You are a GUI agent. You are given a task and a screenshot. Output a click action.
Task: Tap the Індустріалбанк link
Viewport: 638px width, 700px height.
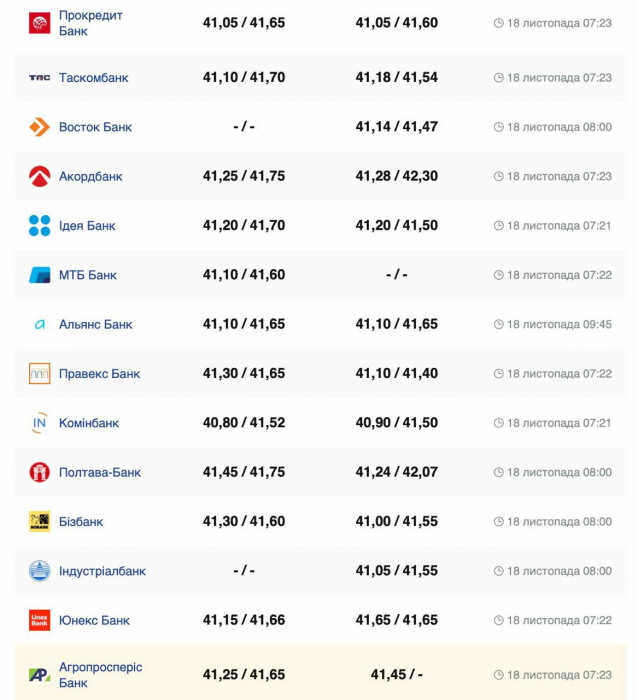click(x=102, y=571)
